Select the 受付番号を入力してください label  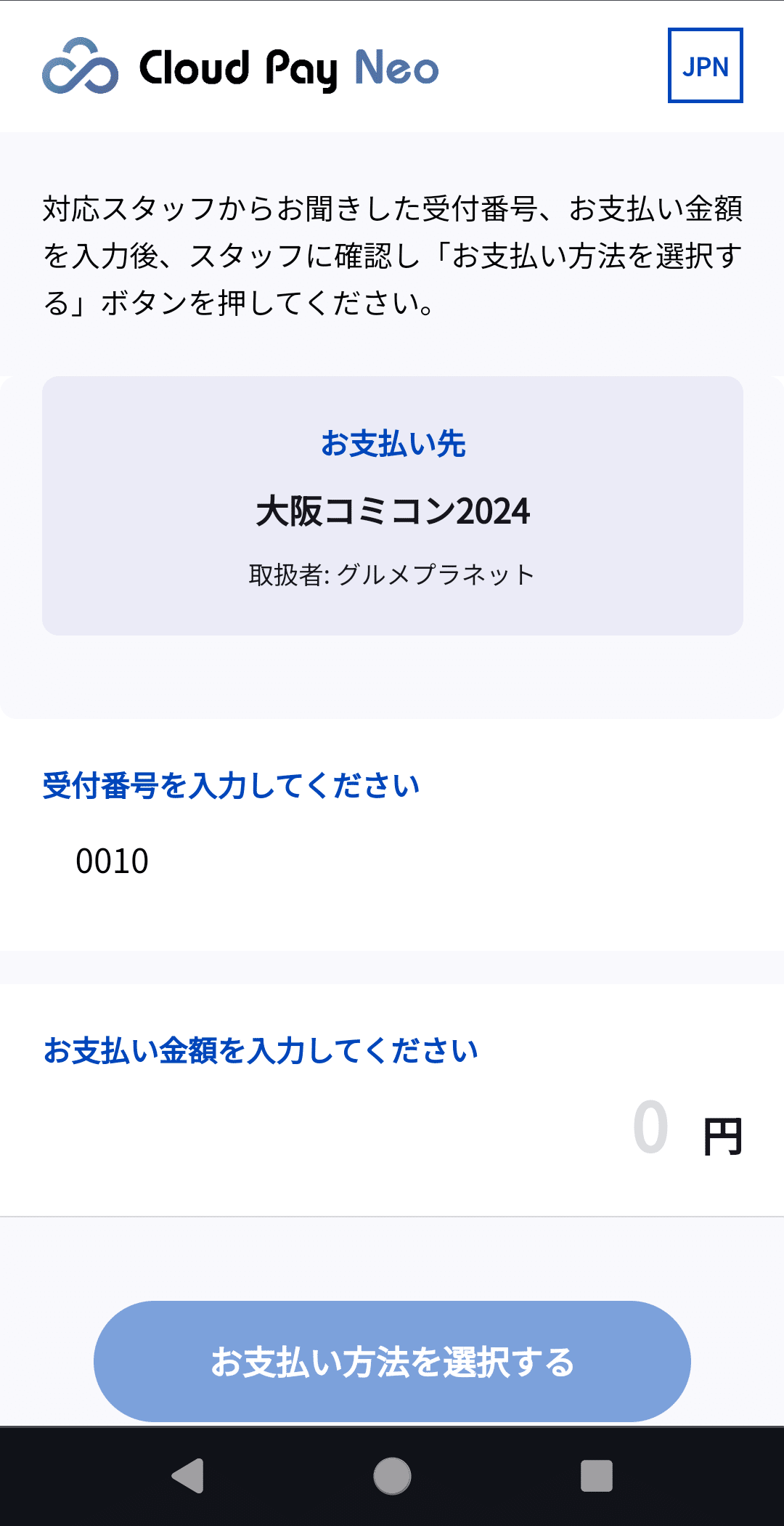point(232,784)
